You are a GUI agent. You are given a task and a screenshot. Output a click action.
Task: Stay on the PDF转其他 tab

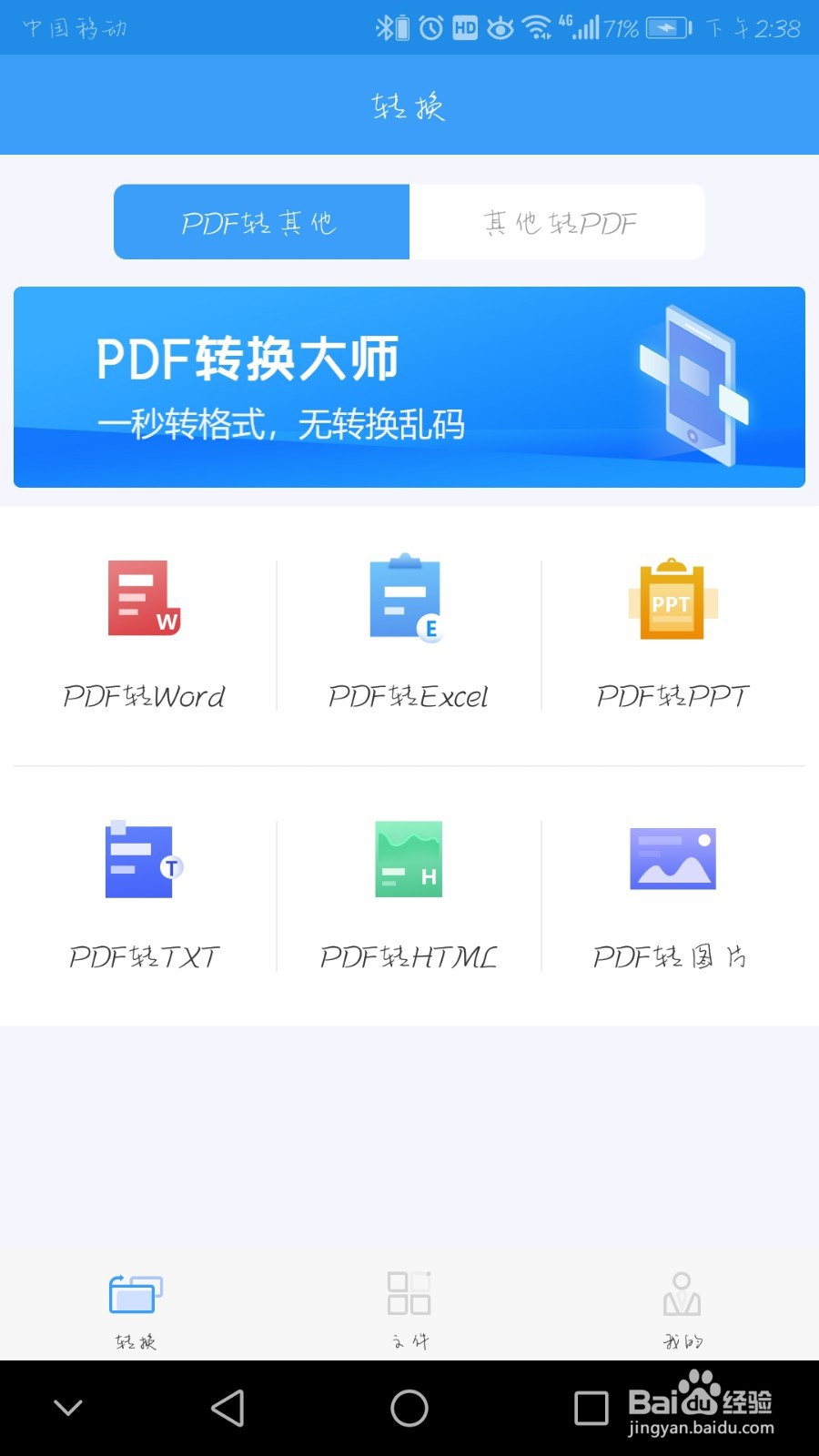[x=261, y=221]
